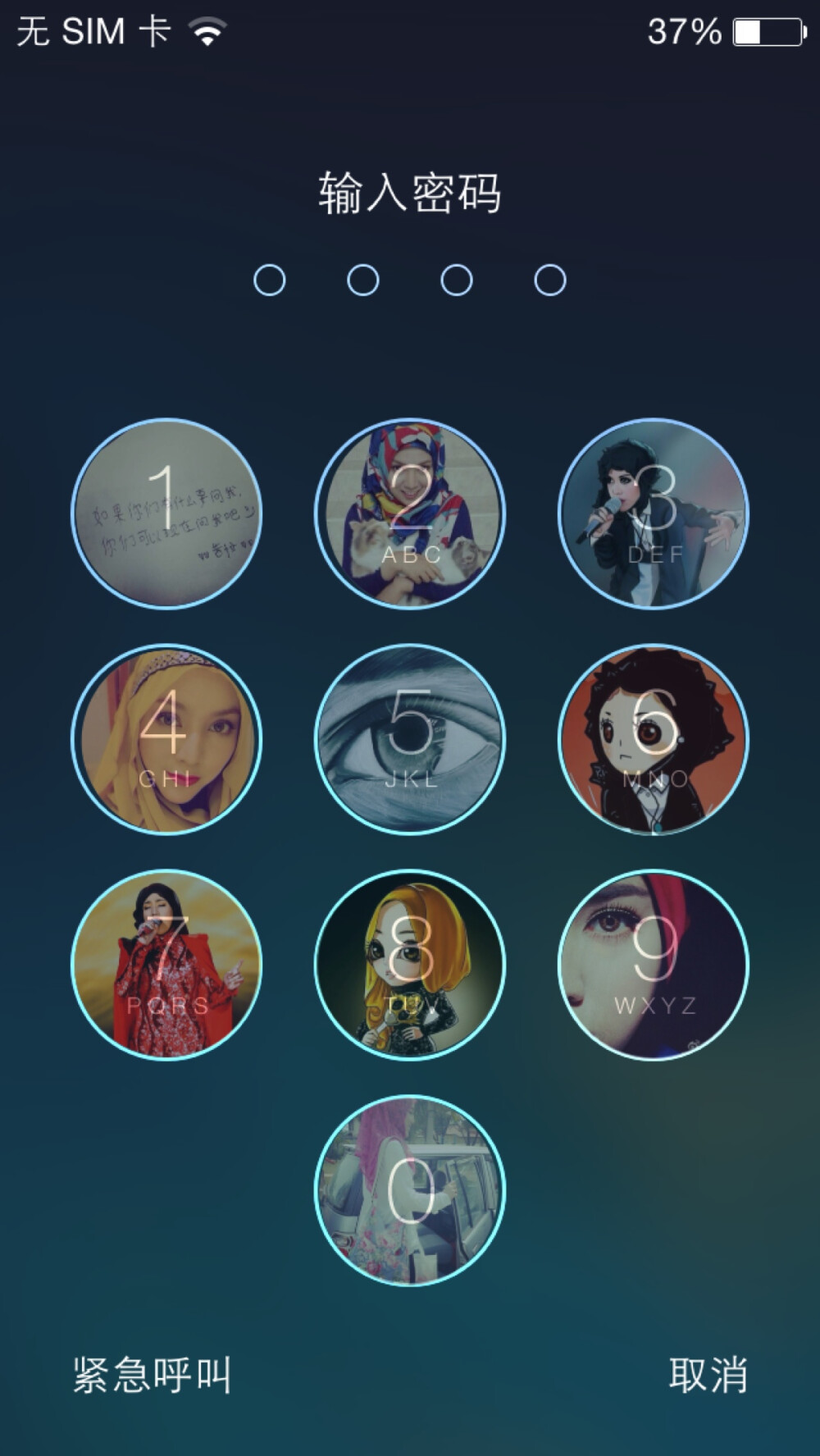Tap the number 5 key with the eye image
The width and height of the screenshot is (820, 1456).
(x=410, y=738)
